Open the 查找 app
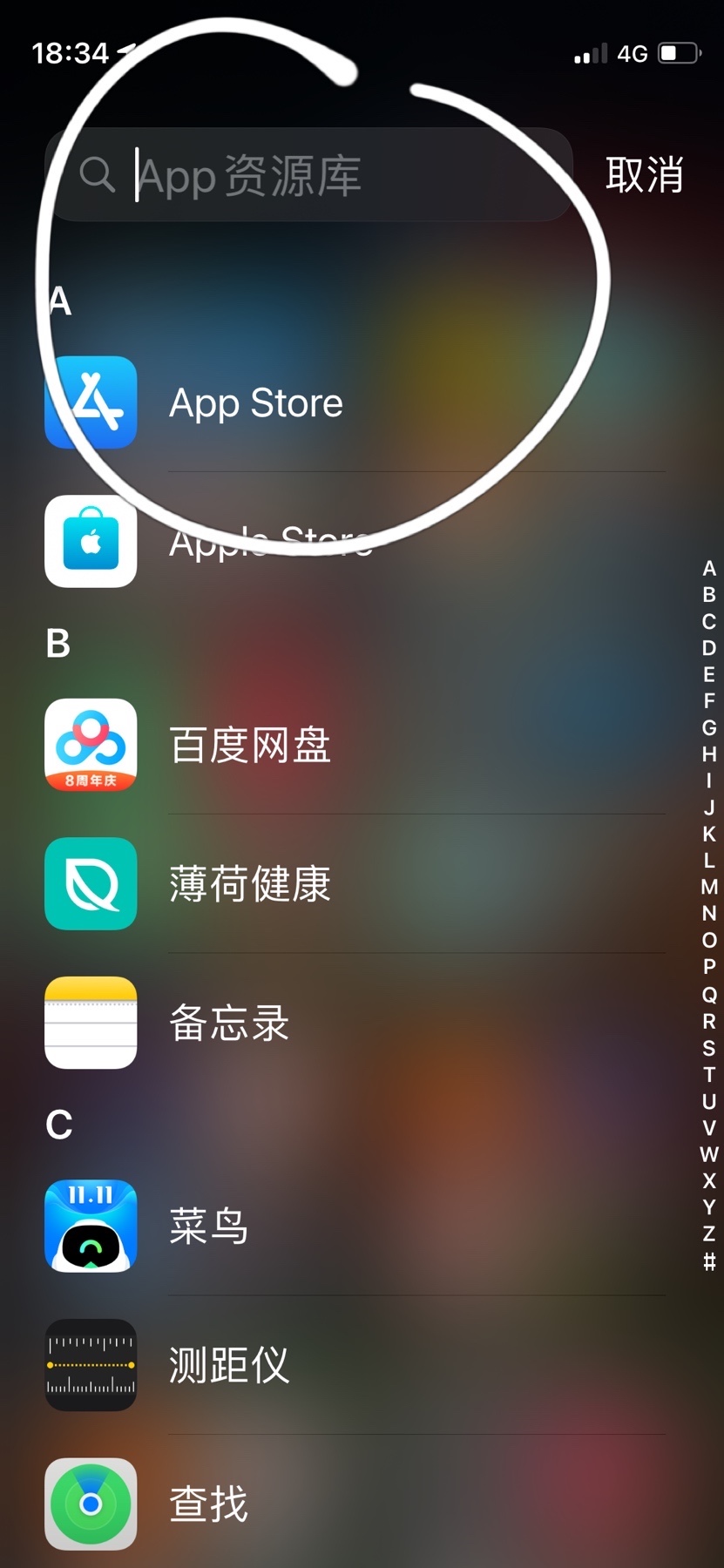The height and width of the screenshot is (1568, 724). 91,1504
